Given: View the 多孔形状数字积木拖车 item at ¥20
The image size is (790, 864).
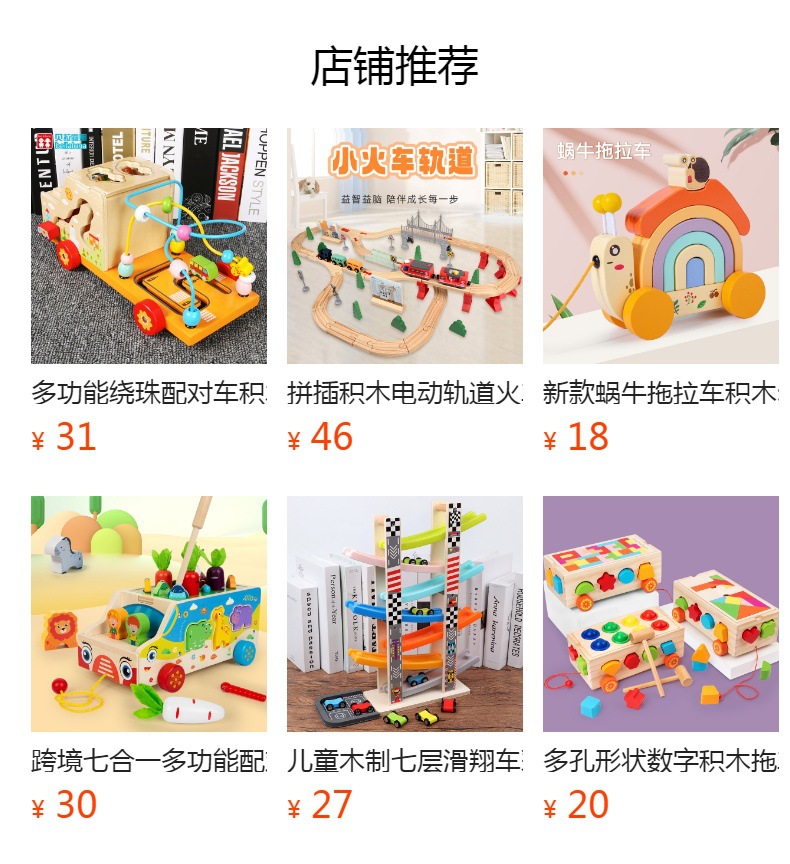Looking at the screenshot, I should (x=660, y=614).
